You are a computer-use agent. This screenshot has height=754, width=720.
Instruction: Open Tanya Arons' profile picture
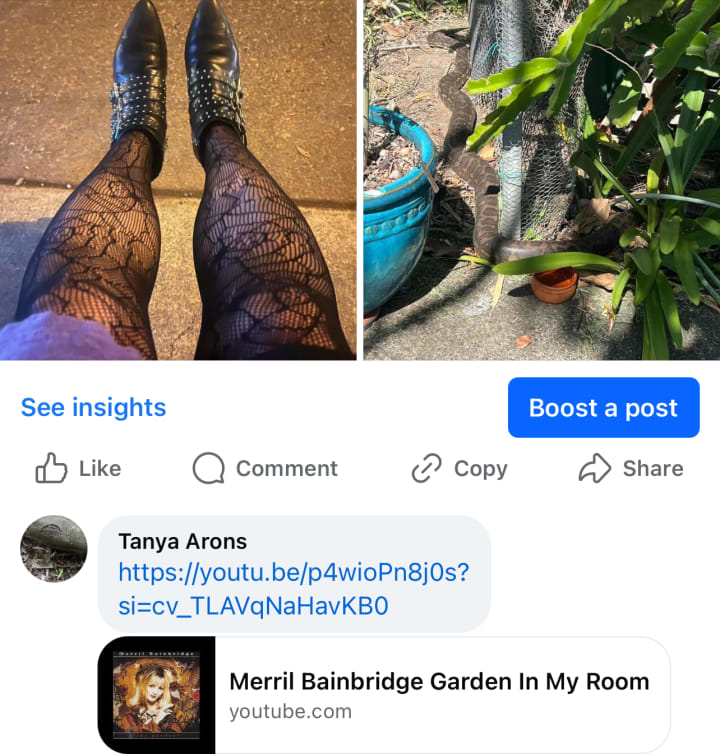pyautogui.click(x=54, y=549)
